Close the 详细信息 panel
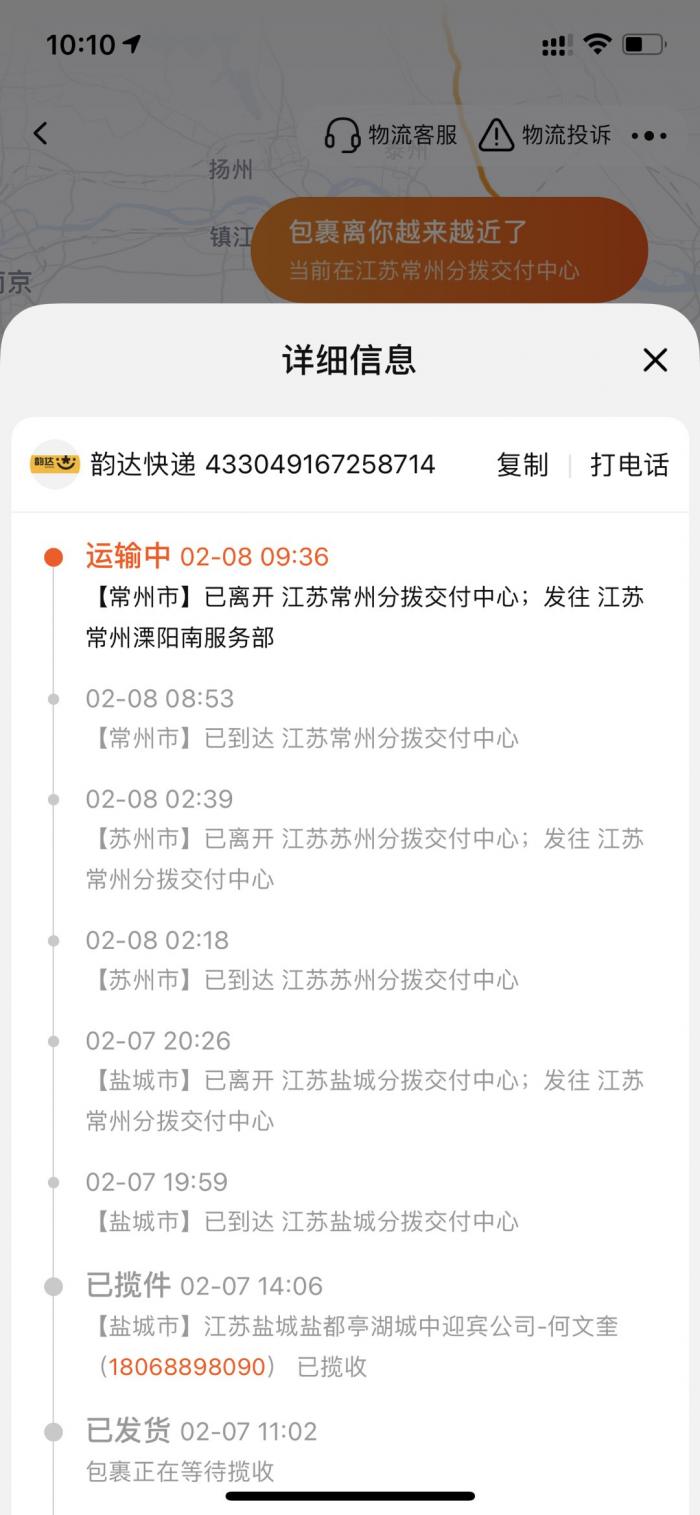700x1515 pixels. (655, 360)
